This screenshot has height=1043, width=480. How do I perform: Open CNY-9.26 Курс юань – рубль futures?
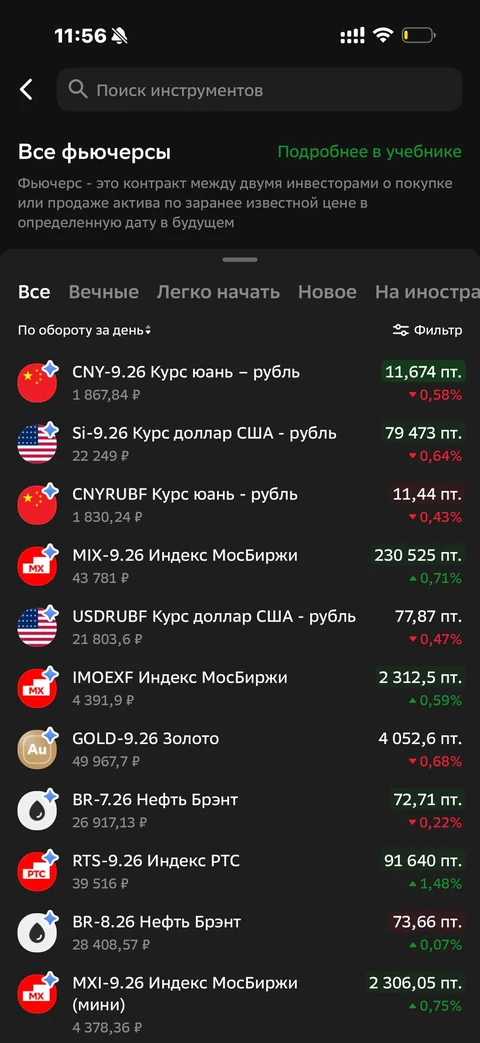(240, 382)
